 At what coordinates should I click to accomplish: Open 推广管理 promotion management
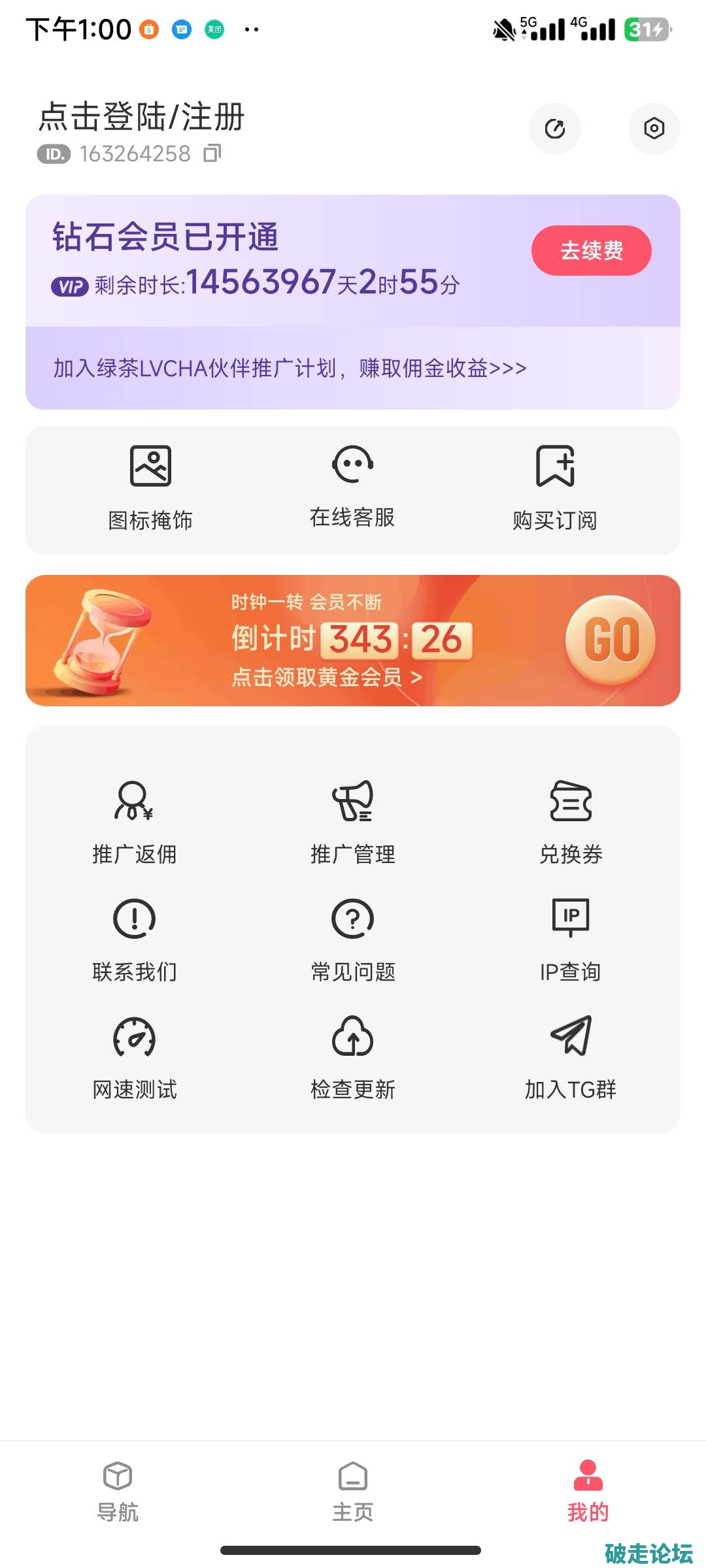(x=352, y=821)
